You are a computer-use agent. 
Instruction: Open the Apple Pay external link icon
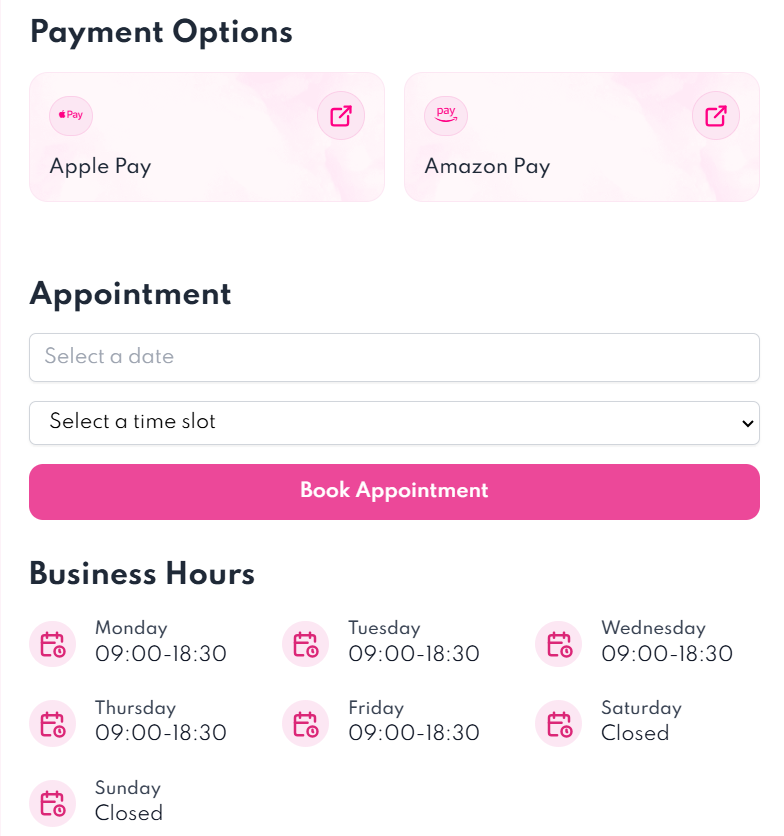click(x=341, y=116)
